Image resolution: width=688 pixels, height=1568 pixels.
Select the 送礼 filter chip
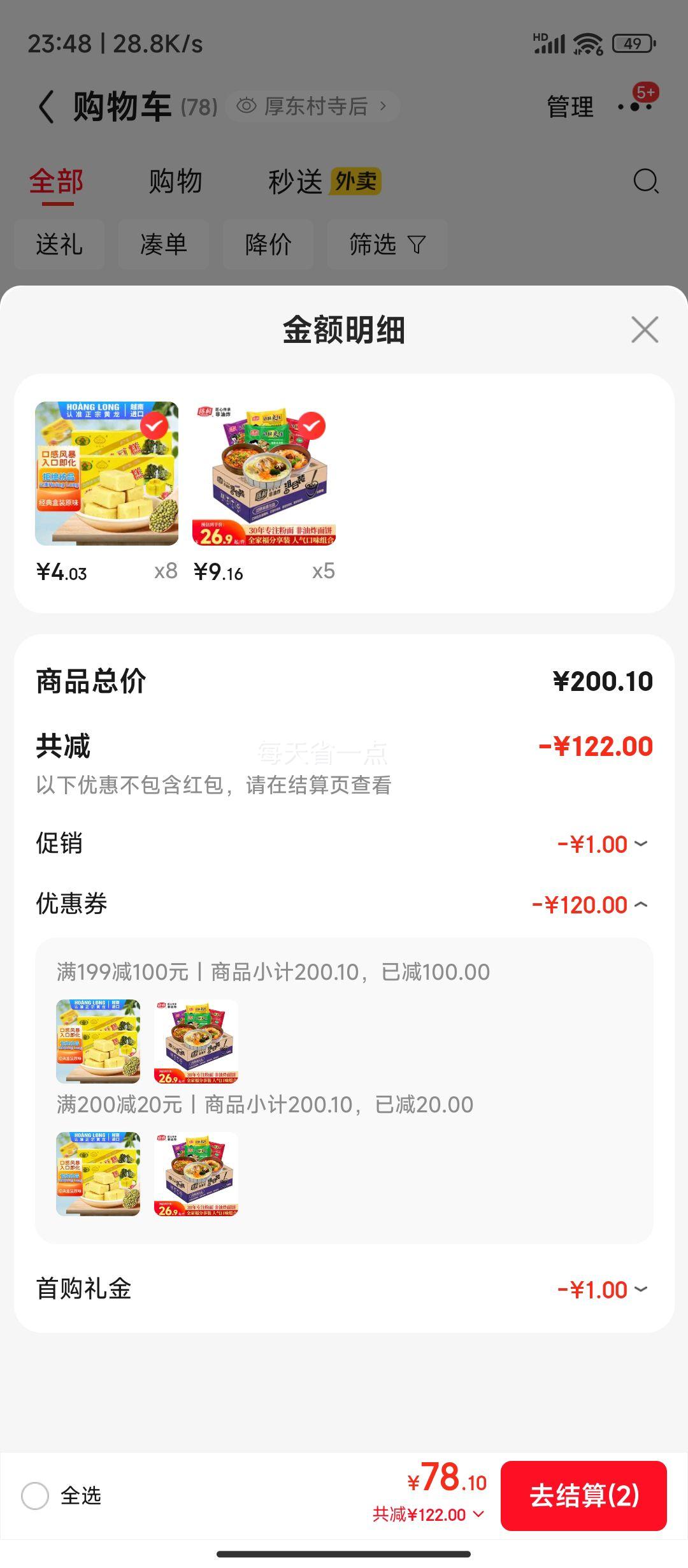[59, 244]
